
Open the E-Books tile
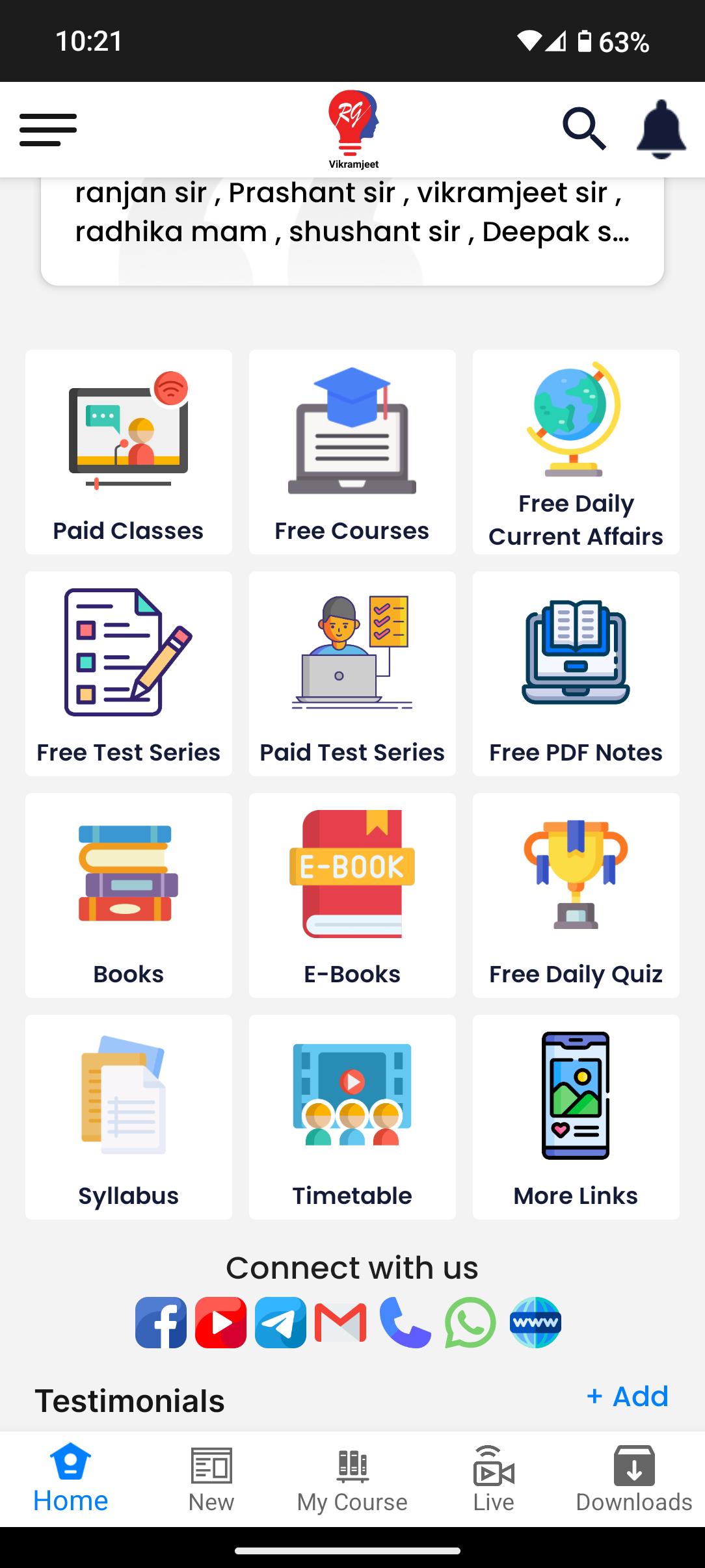coord(352,896)
